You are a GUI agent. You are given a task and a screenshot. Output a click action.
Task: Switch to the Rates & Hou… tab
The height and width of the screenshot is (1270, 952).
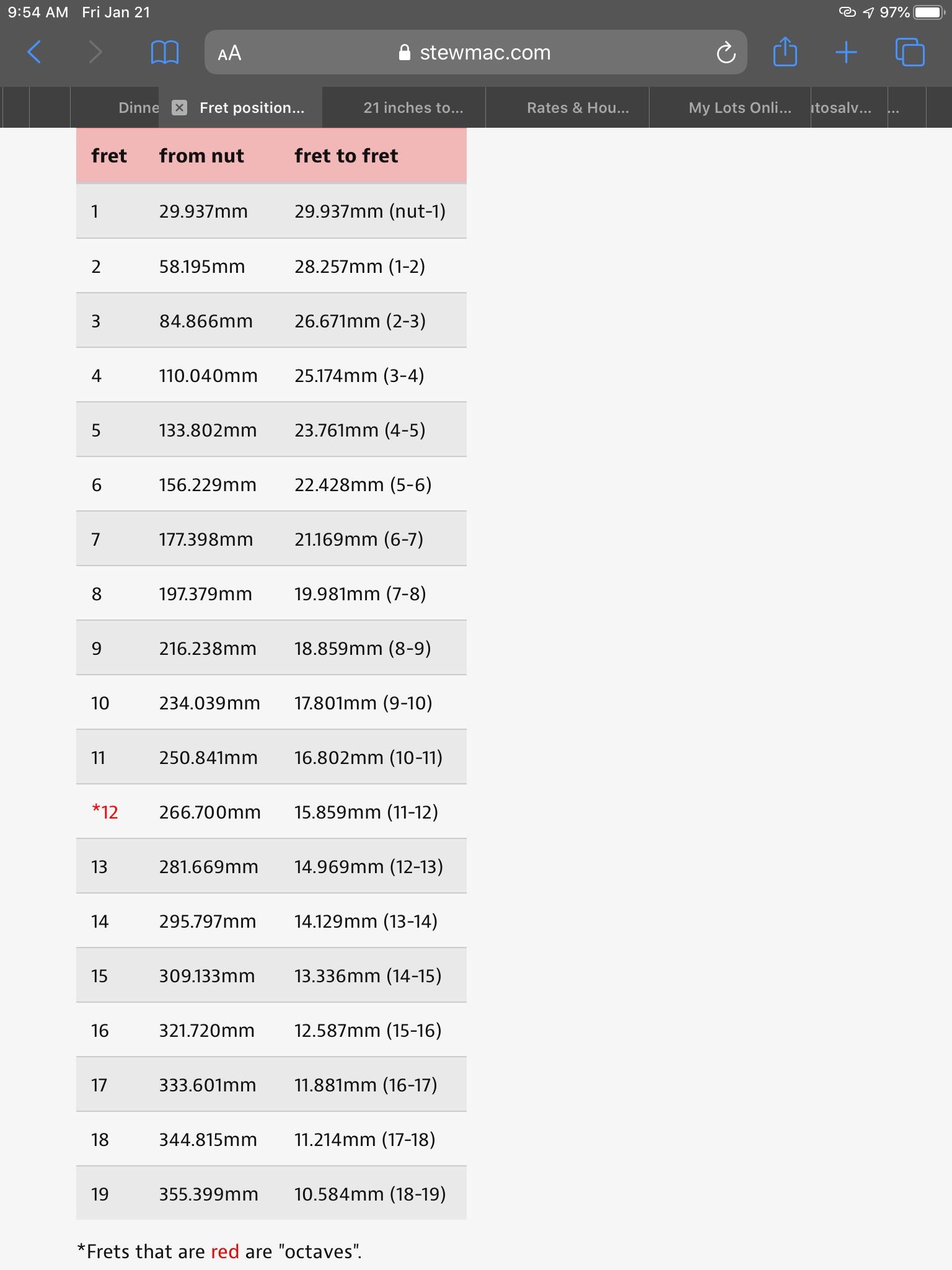pos(577,108)
